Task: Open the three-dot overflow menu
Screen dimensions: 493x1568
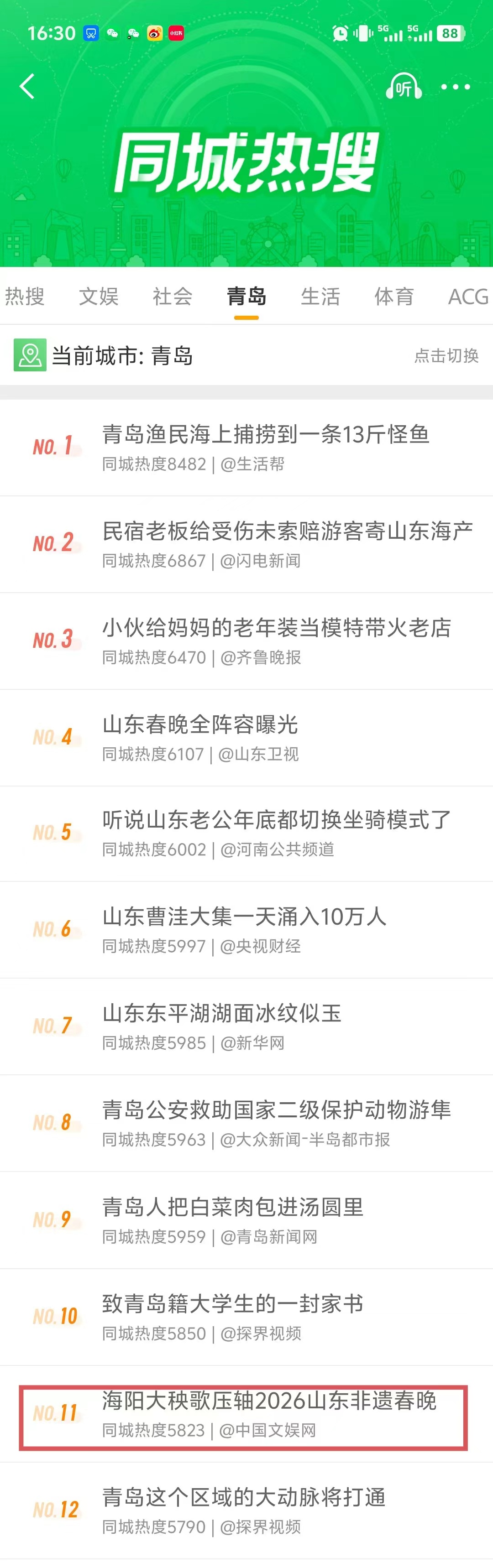Action: (455, 87)
